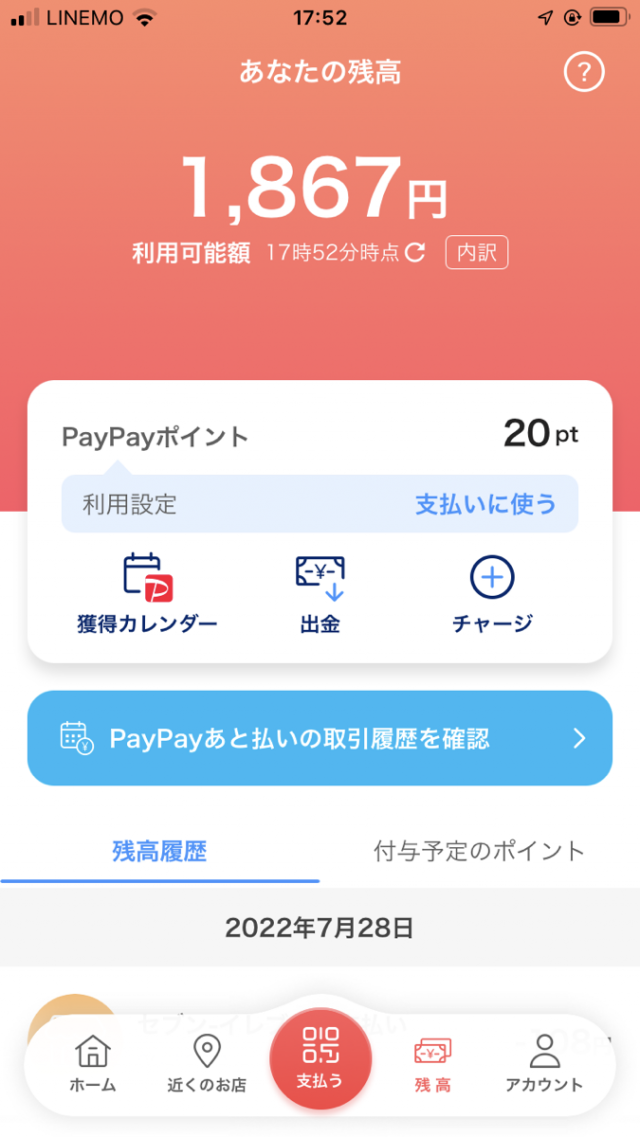640x1137 pixels.
Task: Open the 獲得カレンダー points calendar
Action: tap(147, 594)
